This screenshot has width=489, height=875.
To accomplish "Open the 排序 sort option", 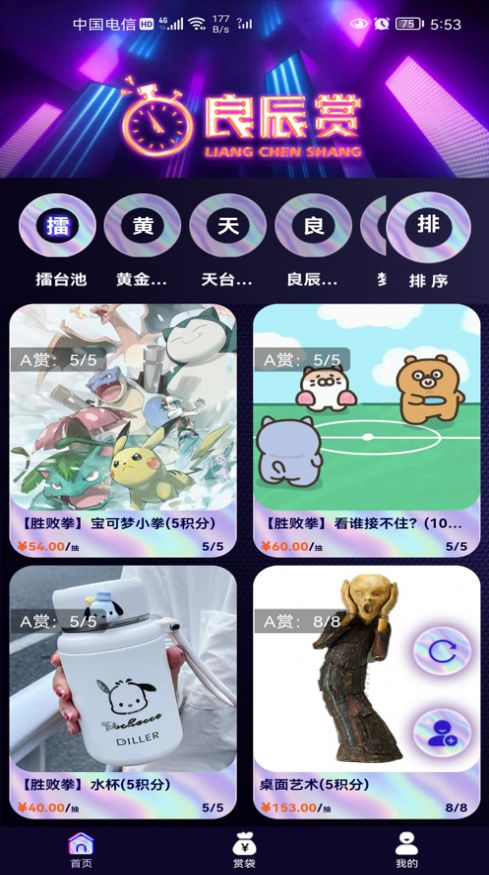I will (x=429, y=240).
